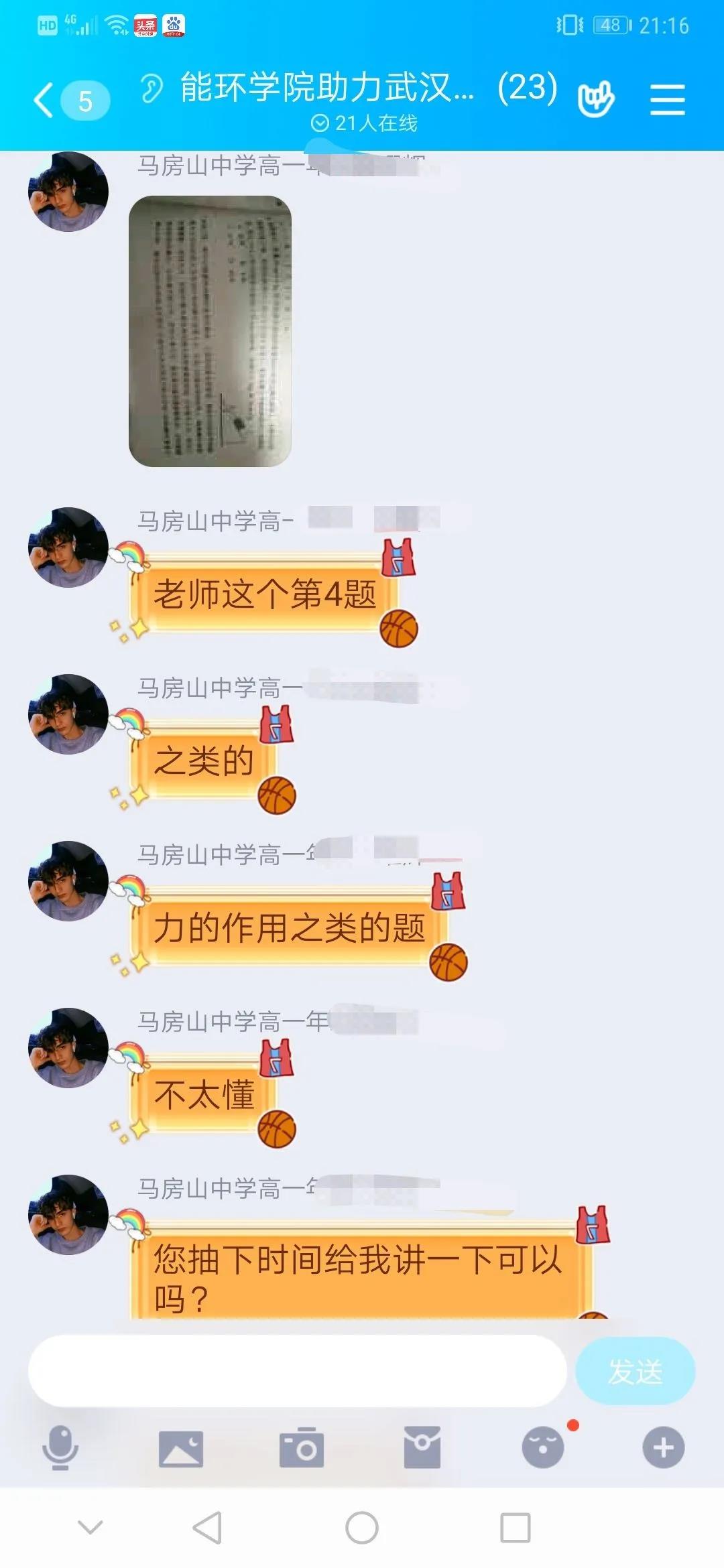This screenshot has height=1568, width=724.
Task: Open the group chat menu
Action: (x=667, y=100)
